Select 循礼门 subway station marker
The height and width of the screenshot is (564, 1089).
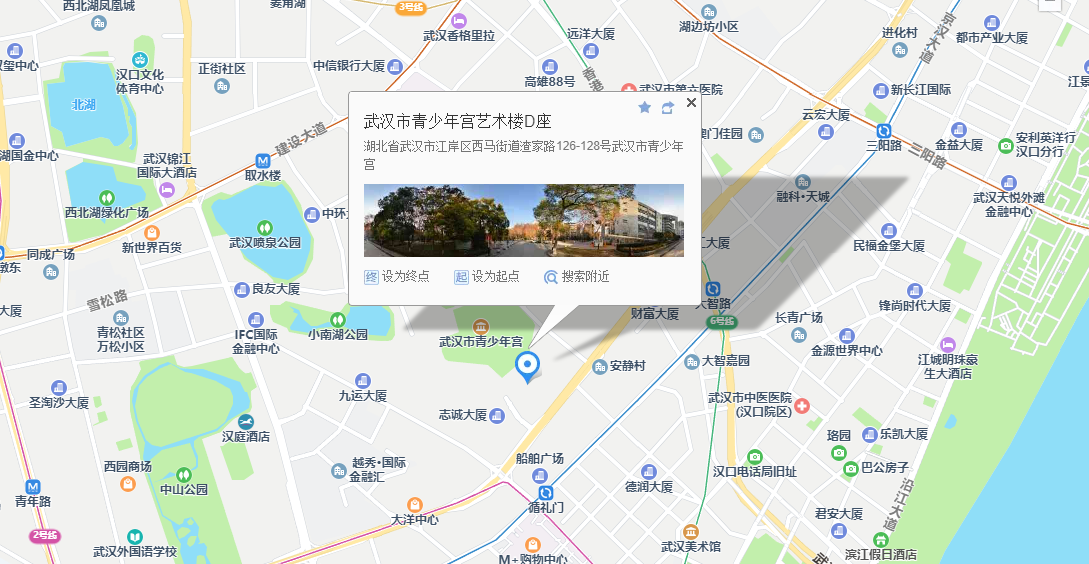click(x=546, y=493)
